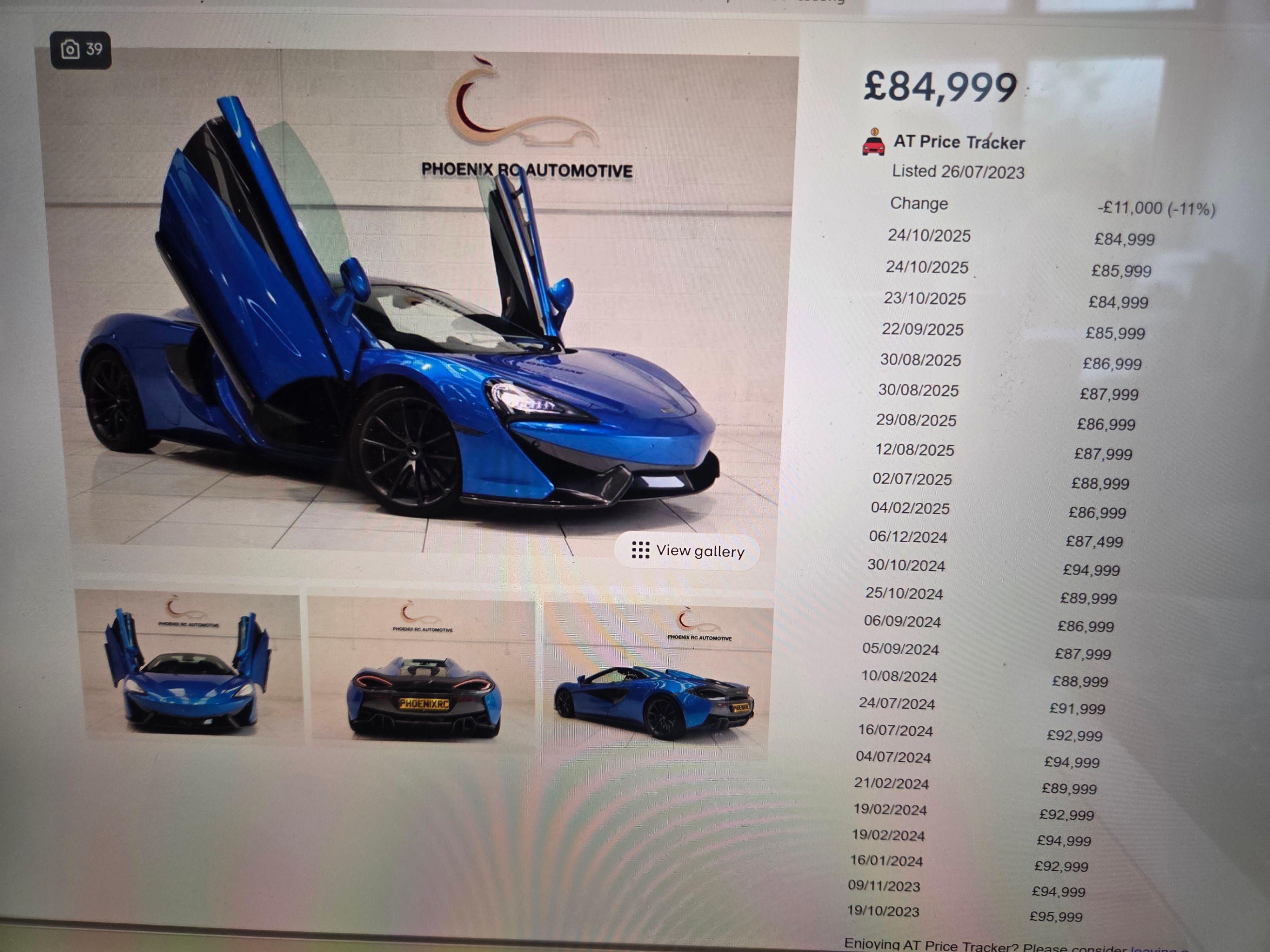Open the rear-view thumbnail showing PHOENIXRC plate
The height and width of the screenshot is (952, 1270).
point(424,671)
